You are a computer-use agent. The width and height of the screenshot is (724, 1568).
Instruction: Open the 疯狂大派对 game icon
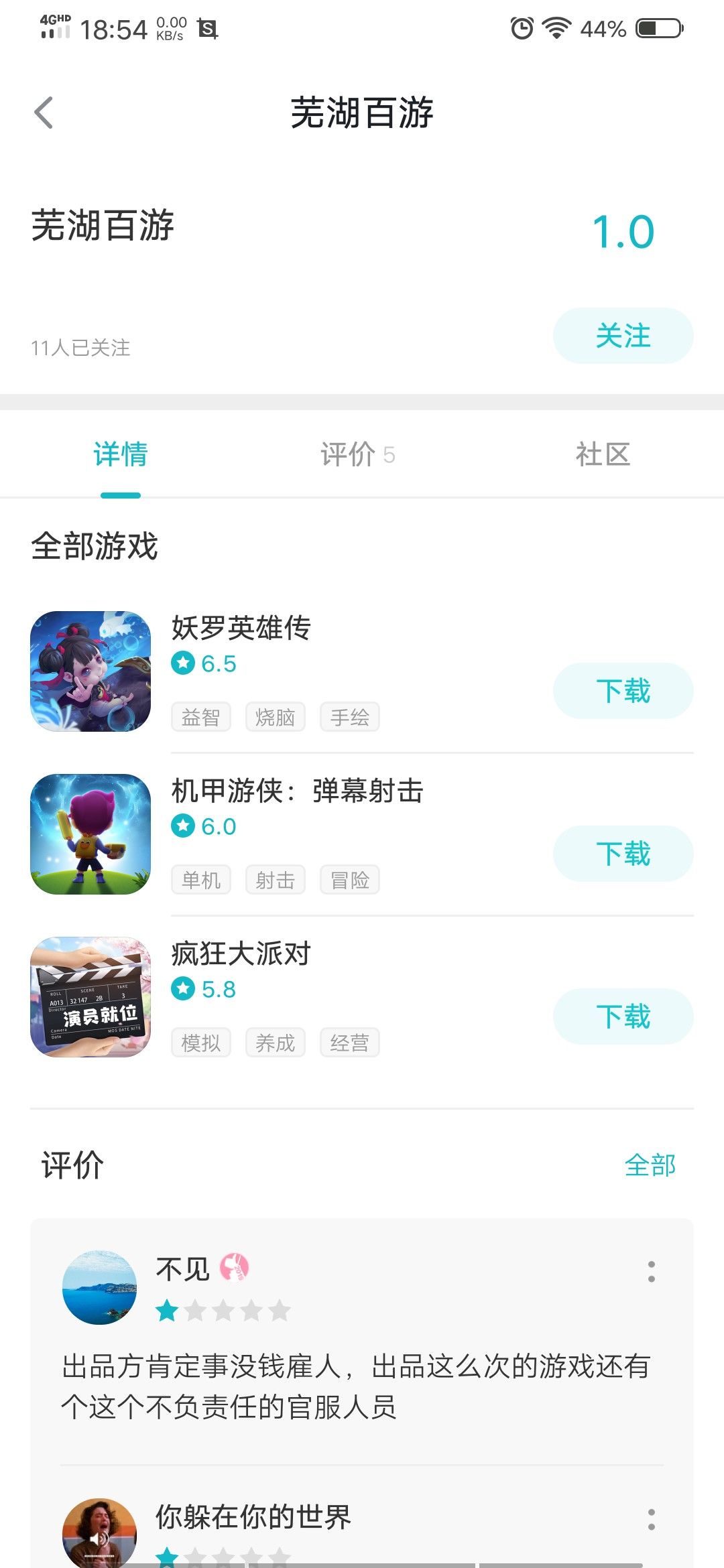(91, 998)
